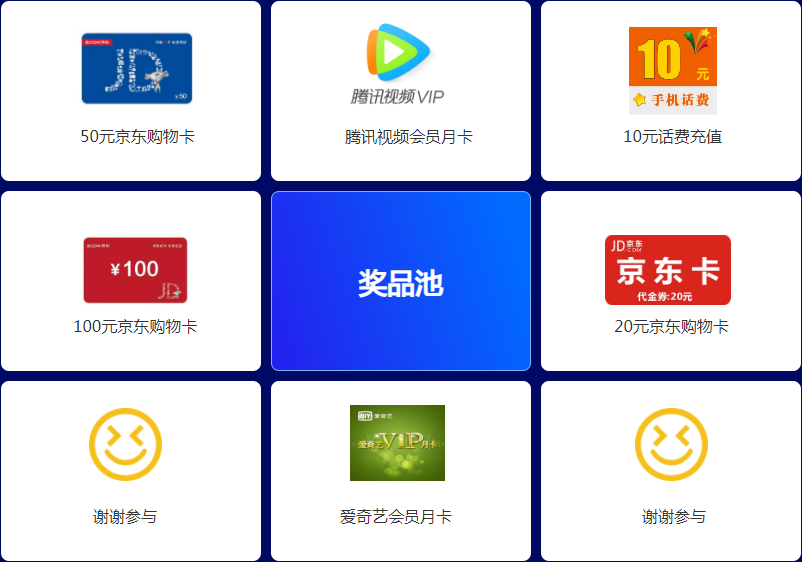
Task: Open the 腾讯视频会员月卡 prize tile
Action: tap(400, 91)
